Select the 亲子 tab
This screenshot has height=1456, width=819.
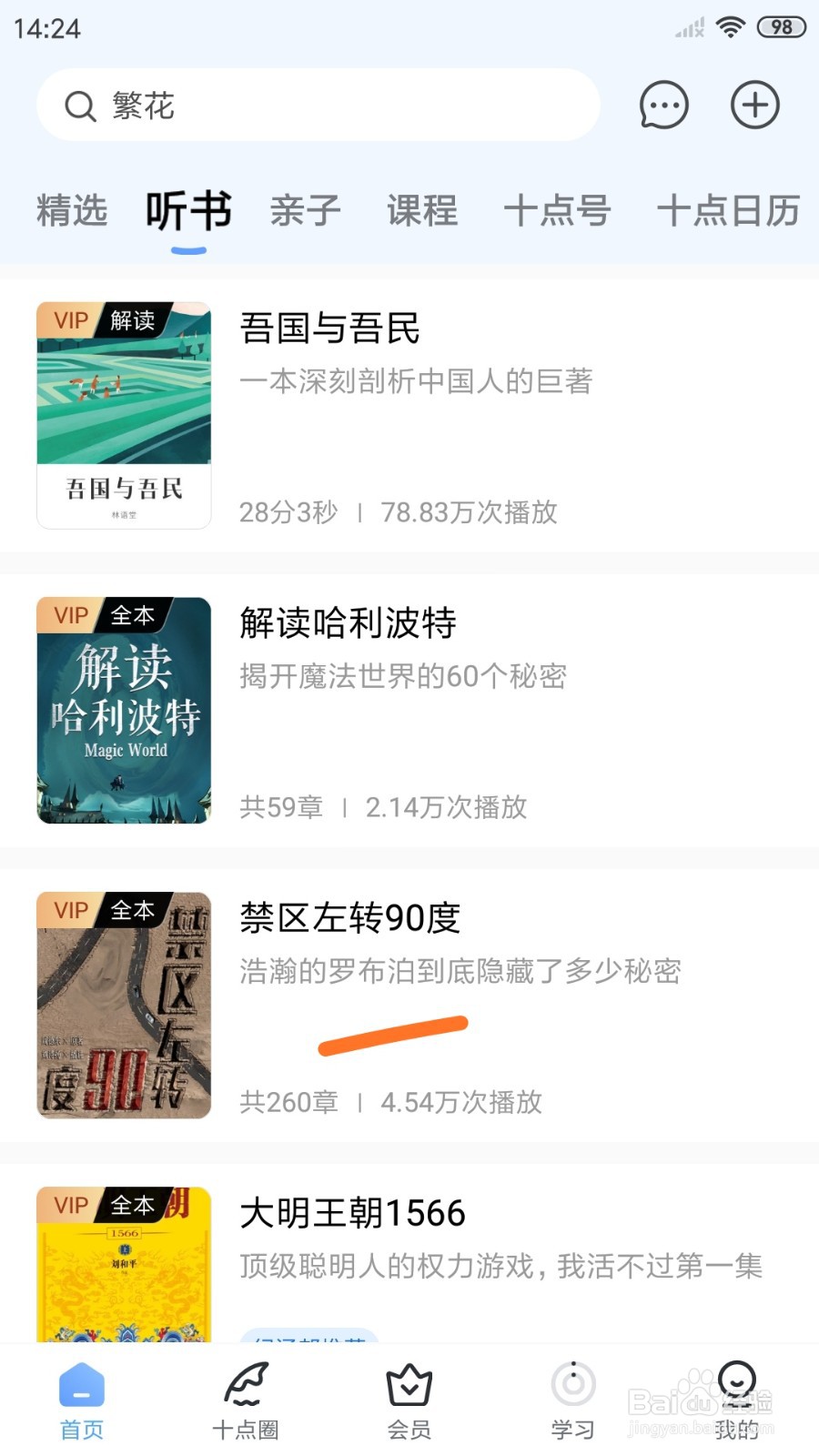pyautogui.click(x=306, y=211)
